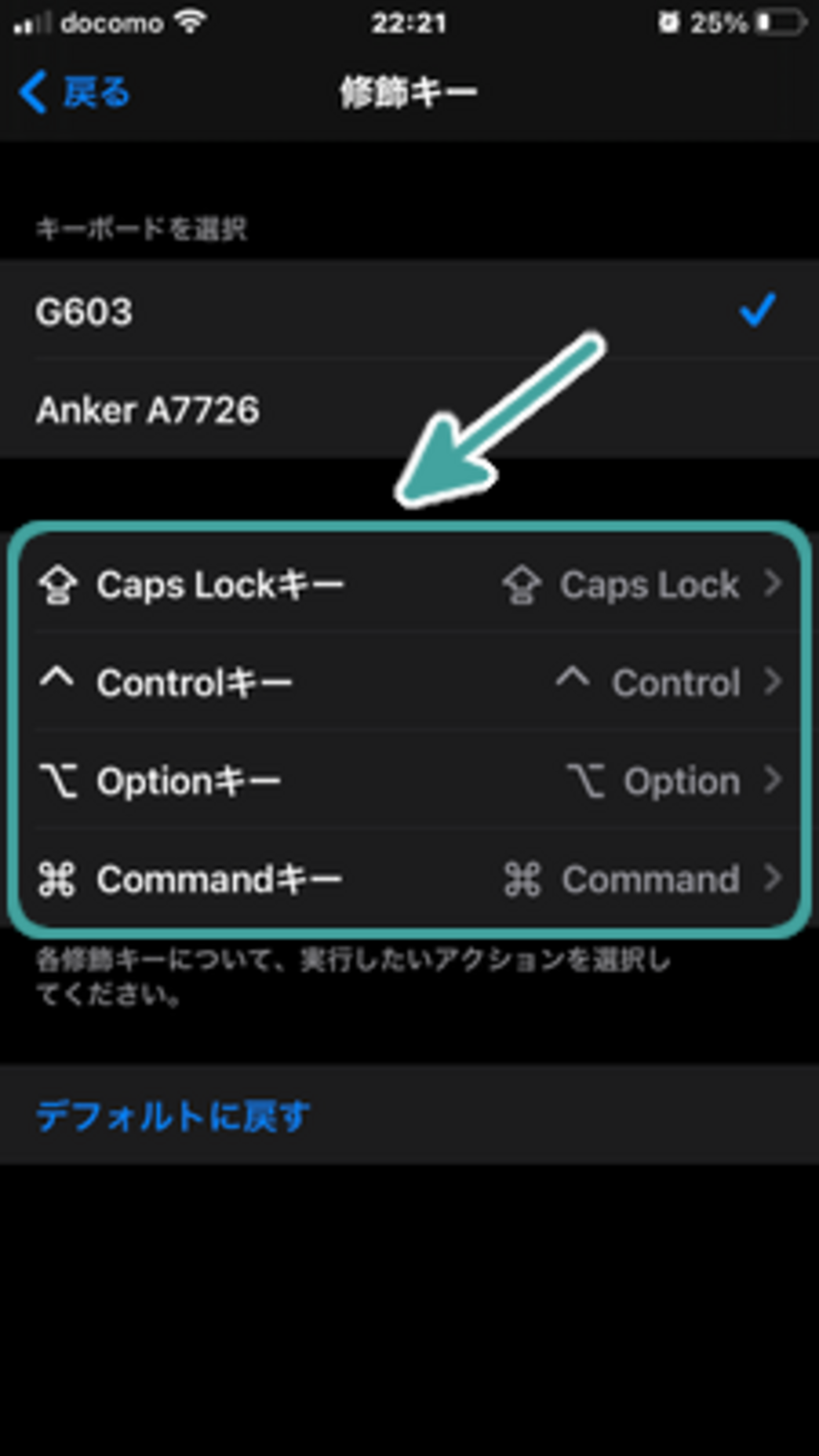Open Optionキー setting
The width and height of the screenshot is (819, 1456).
pyautogui.click(x=409, y=781)
